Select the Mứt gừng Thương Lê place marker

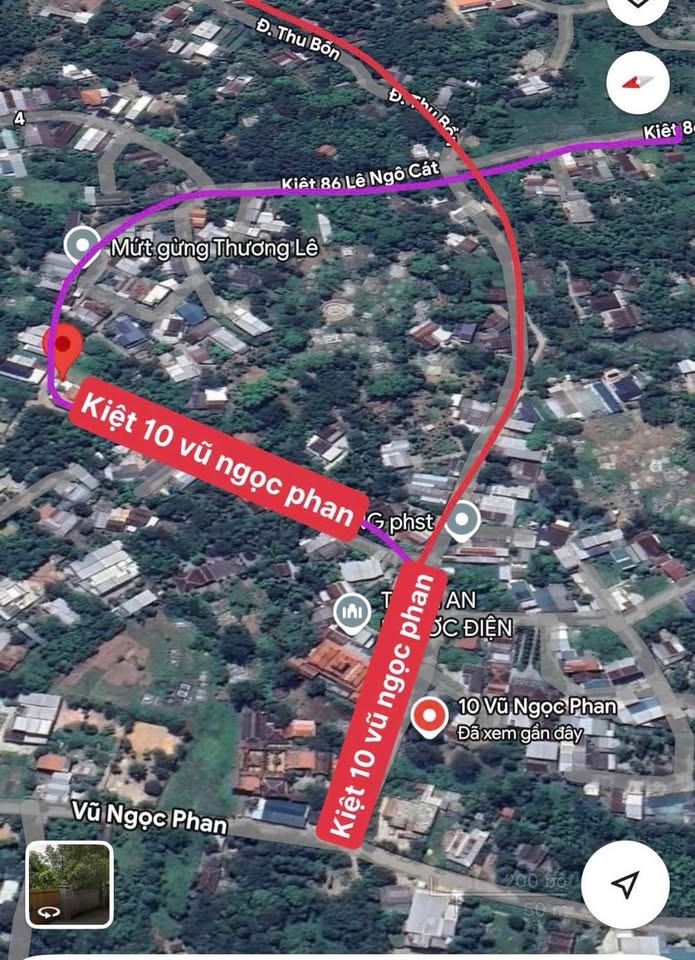pyautogui.click(x=82, y=244)
